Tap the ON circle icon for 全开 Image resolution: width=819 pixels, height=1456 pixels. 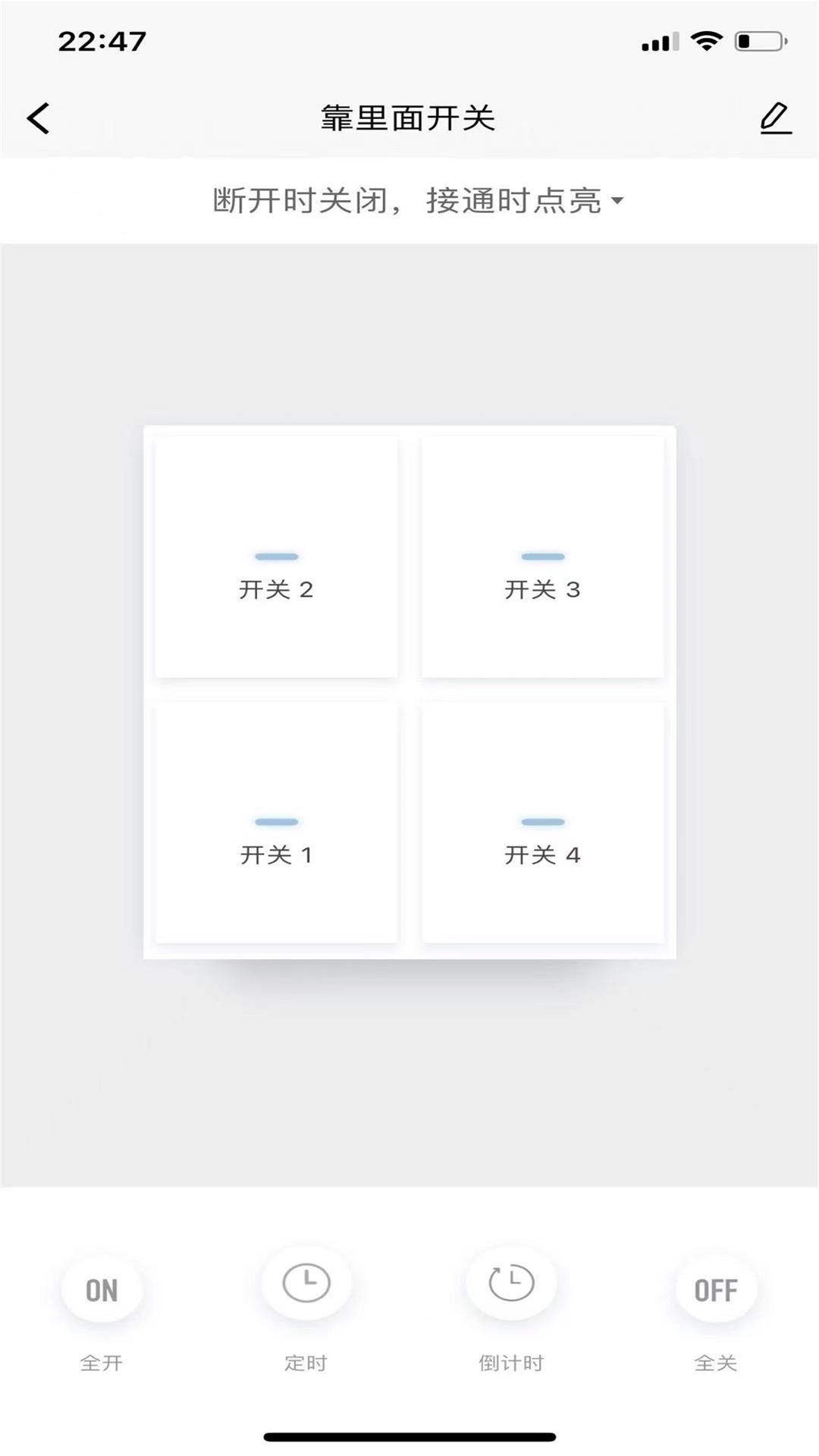102,1287
